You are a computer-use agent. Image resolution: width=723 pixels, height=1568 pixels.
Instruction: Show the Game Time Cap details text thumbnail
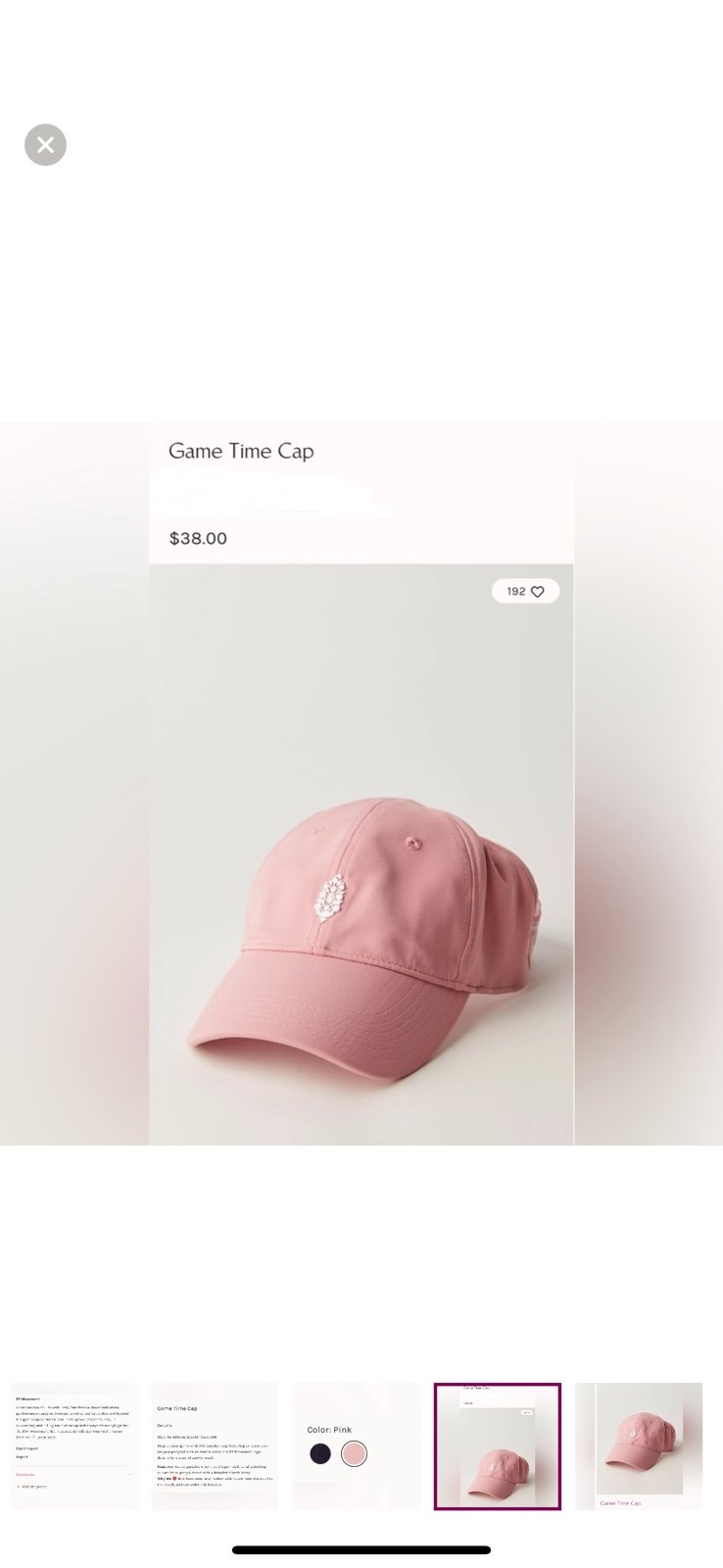(216, 1445)
